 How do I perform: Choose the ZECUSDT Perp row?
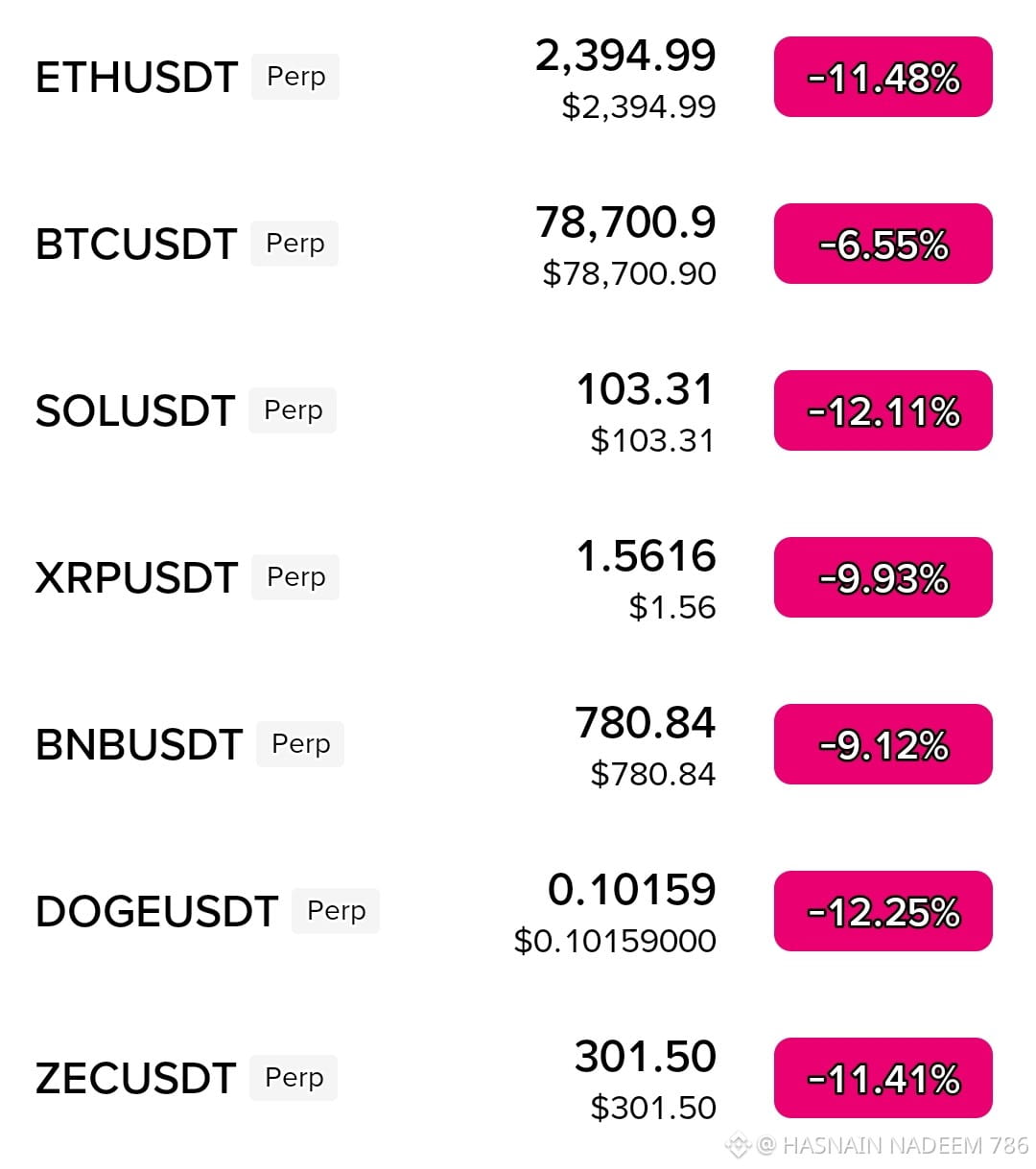pyautogui.click(x=135, y=1079)
